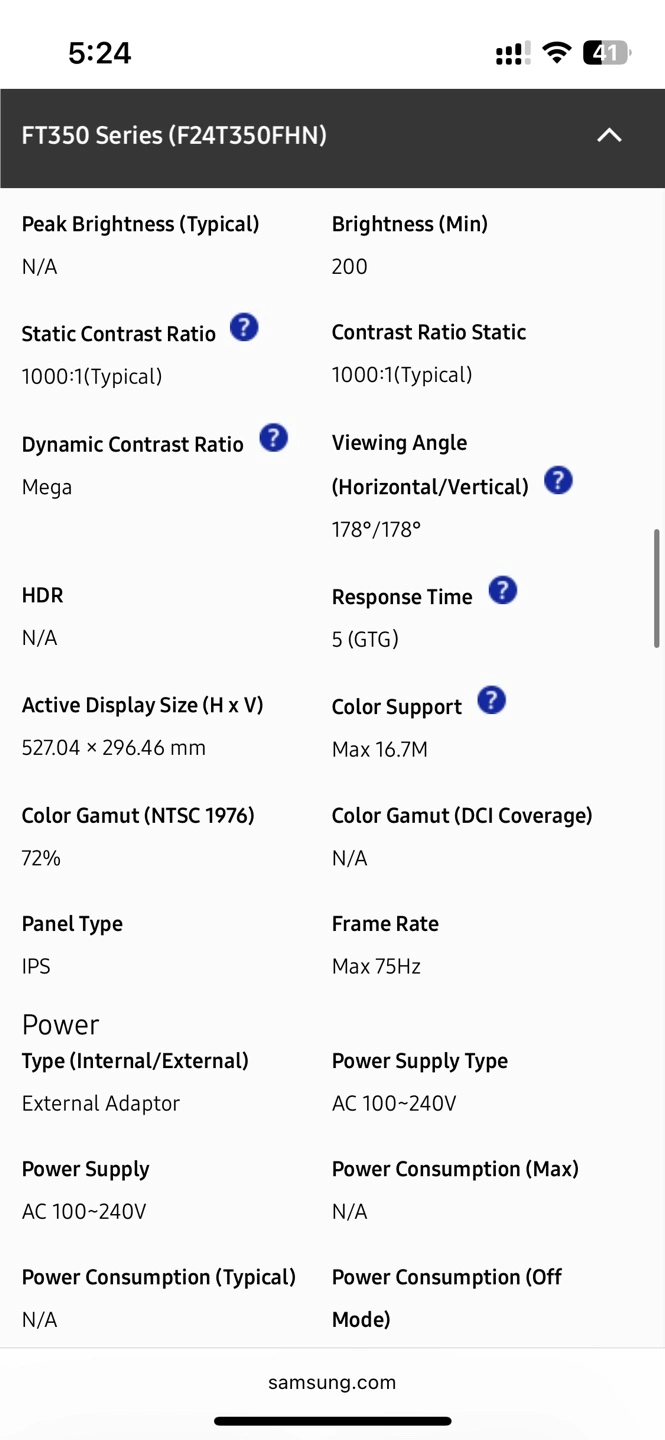The width and height of the screenshot is (665, 1440).
Task: Tap the Response Time help icon
Action: click(x=502, y=590)
